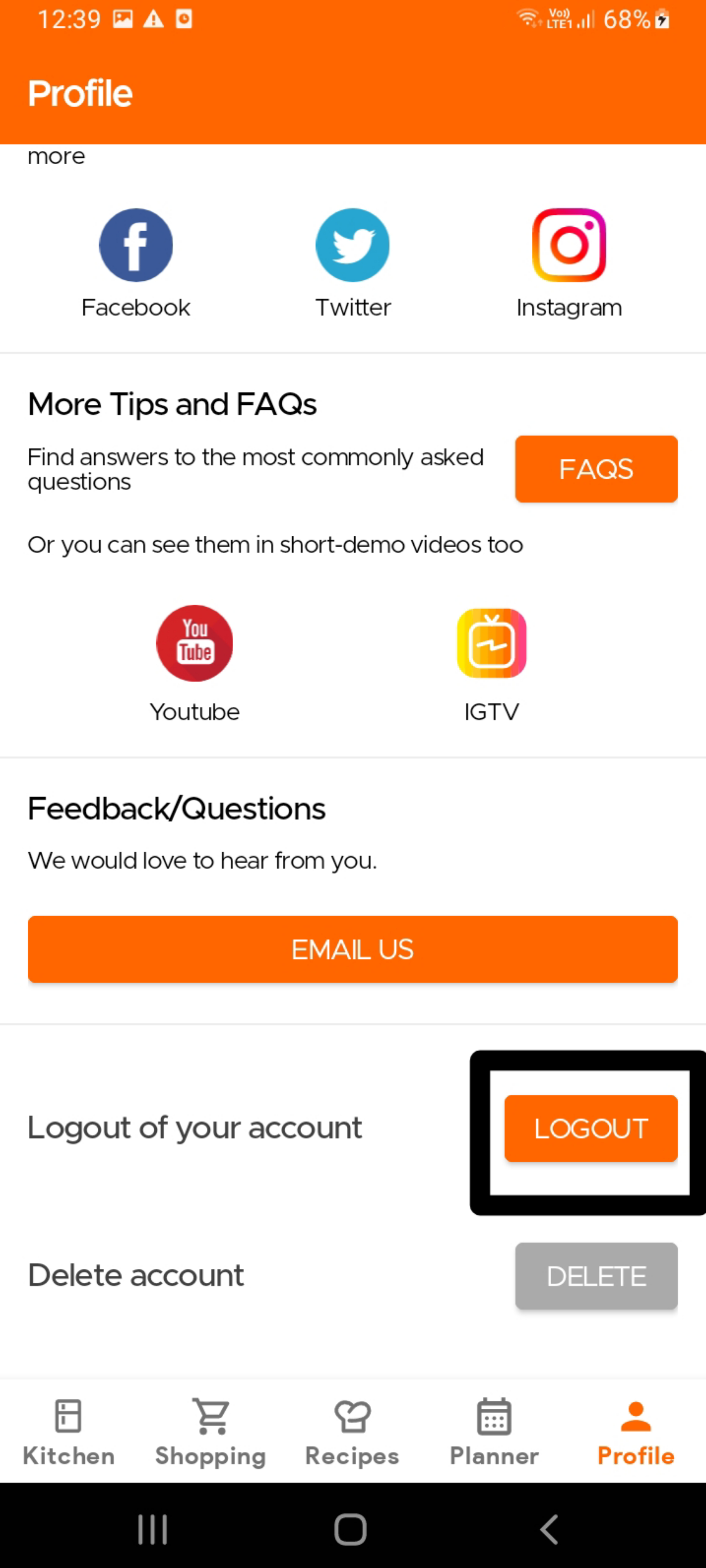Open the Planner tab
Image resolution: width=706 pixels, height=1568 pixels.
(493, 1431)
